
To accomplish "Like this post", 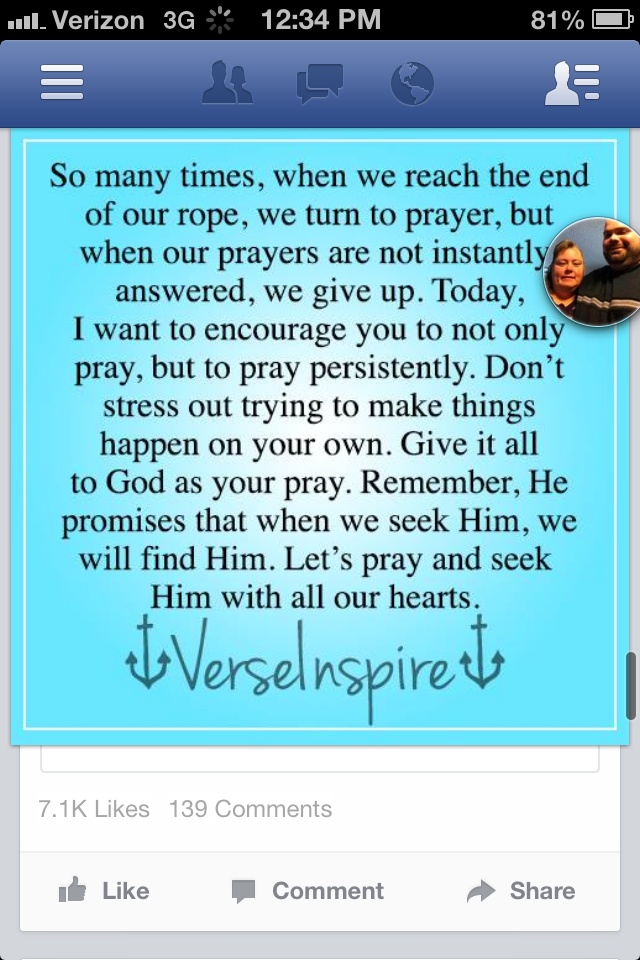I will pyautogui.click(x=104, y=891).
